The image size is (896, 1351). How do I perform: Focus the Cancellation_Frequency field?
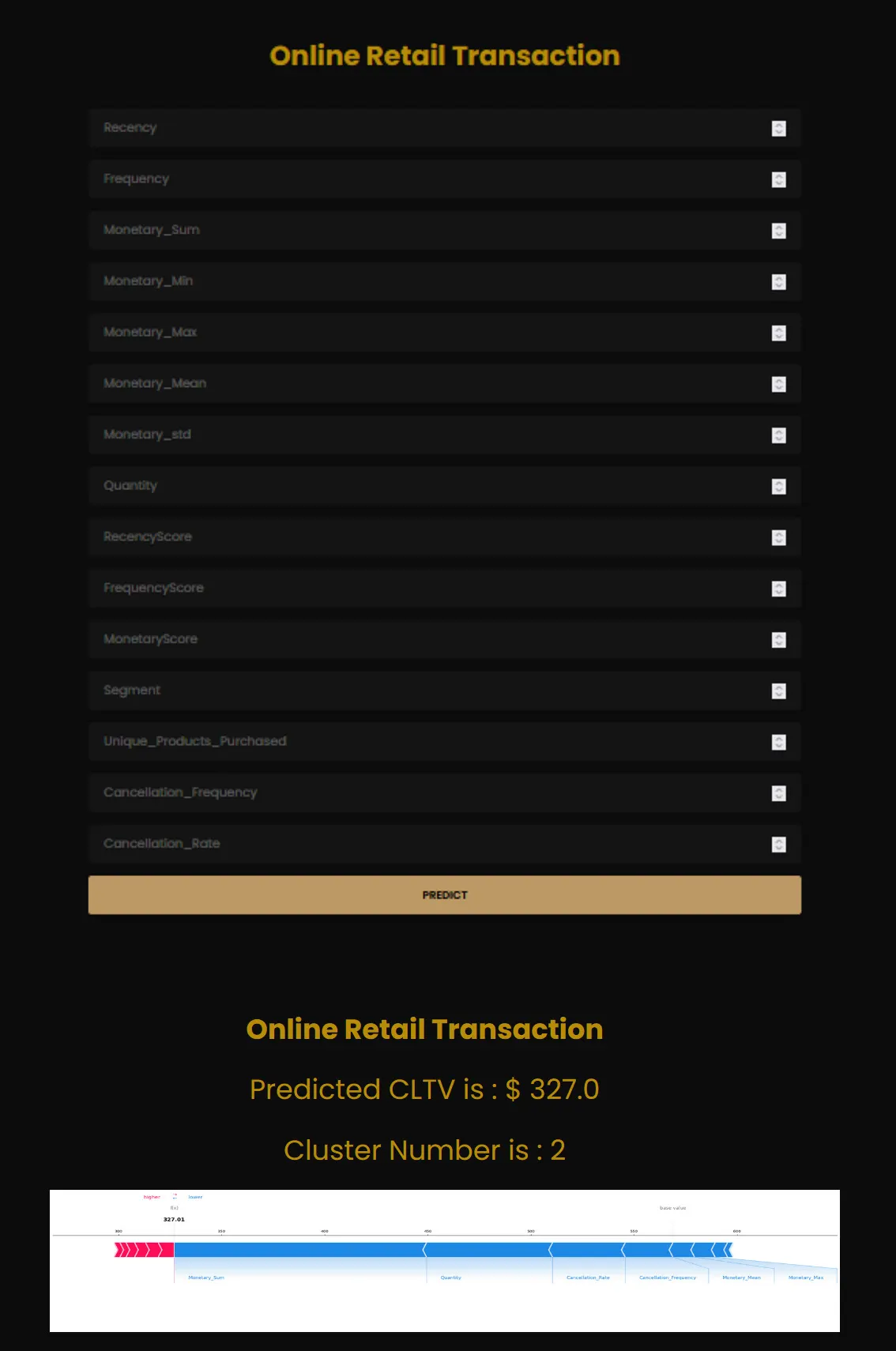click(427, 792)
